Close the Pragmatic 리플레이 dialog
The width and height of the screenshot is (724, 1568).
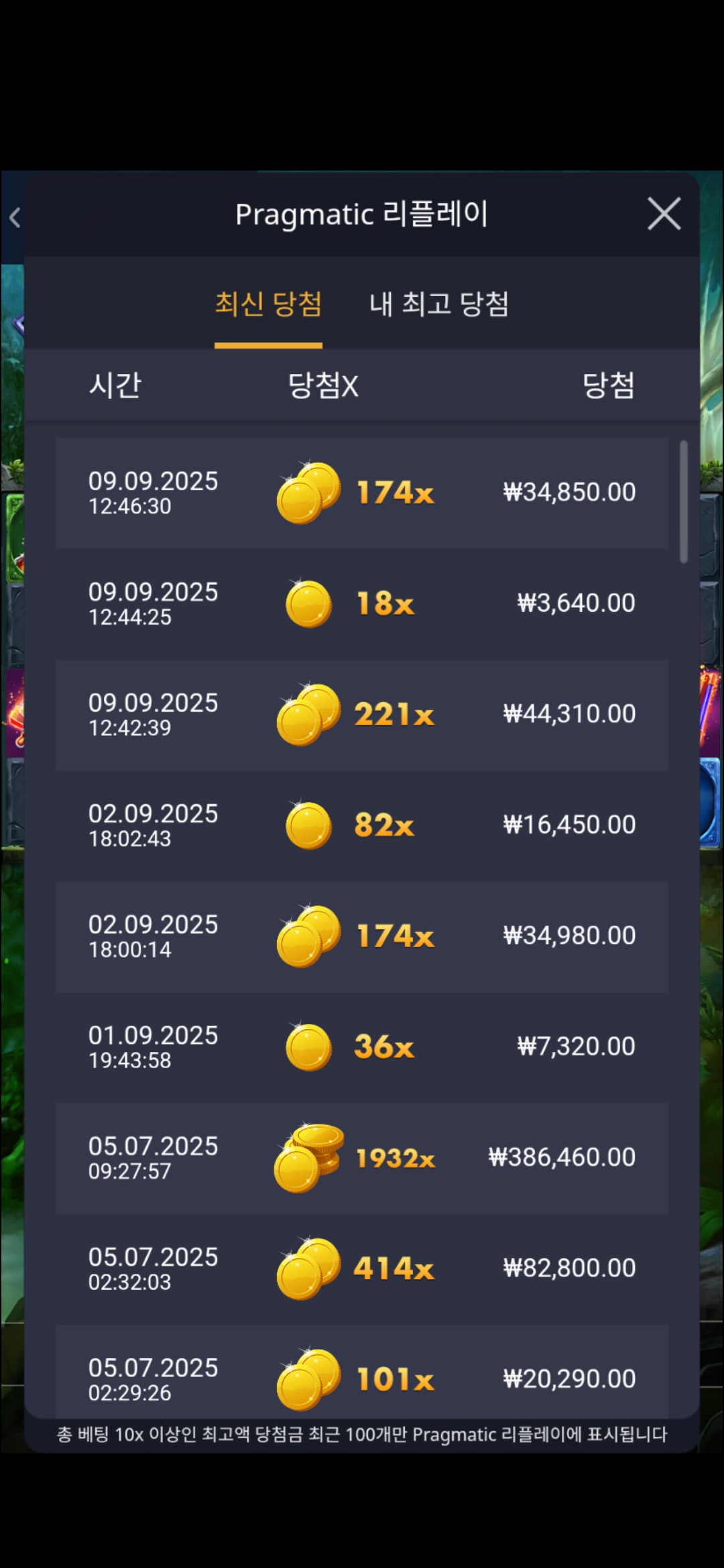pyautogui.click(x=664, y=214)
